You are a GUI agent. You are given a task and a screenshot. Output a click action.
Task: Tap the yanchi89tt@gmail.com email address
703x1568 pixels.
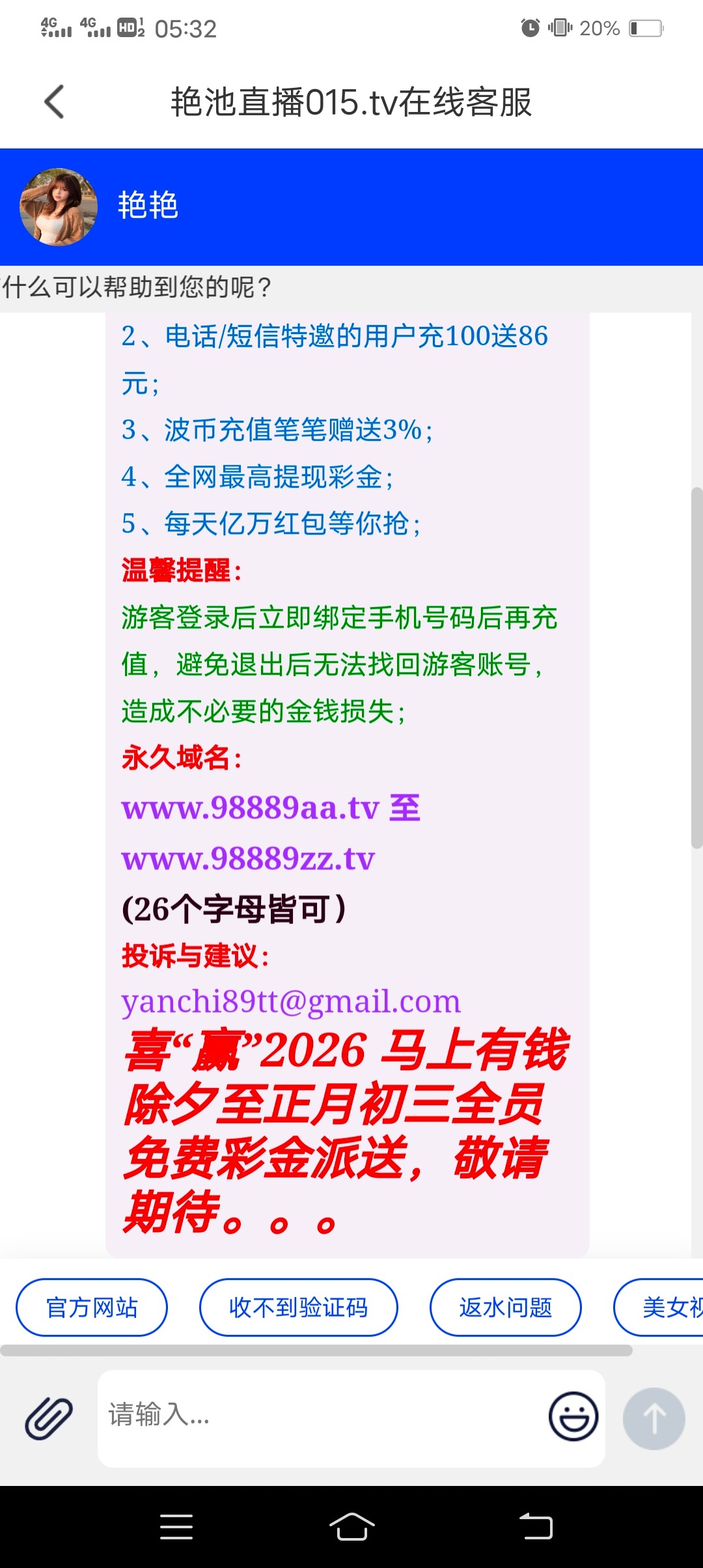[x=291, y=1001]
